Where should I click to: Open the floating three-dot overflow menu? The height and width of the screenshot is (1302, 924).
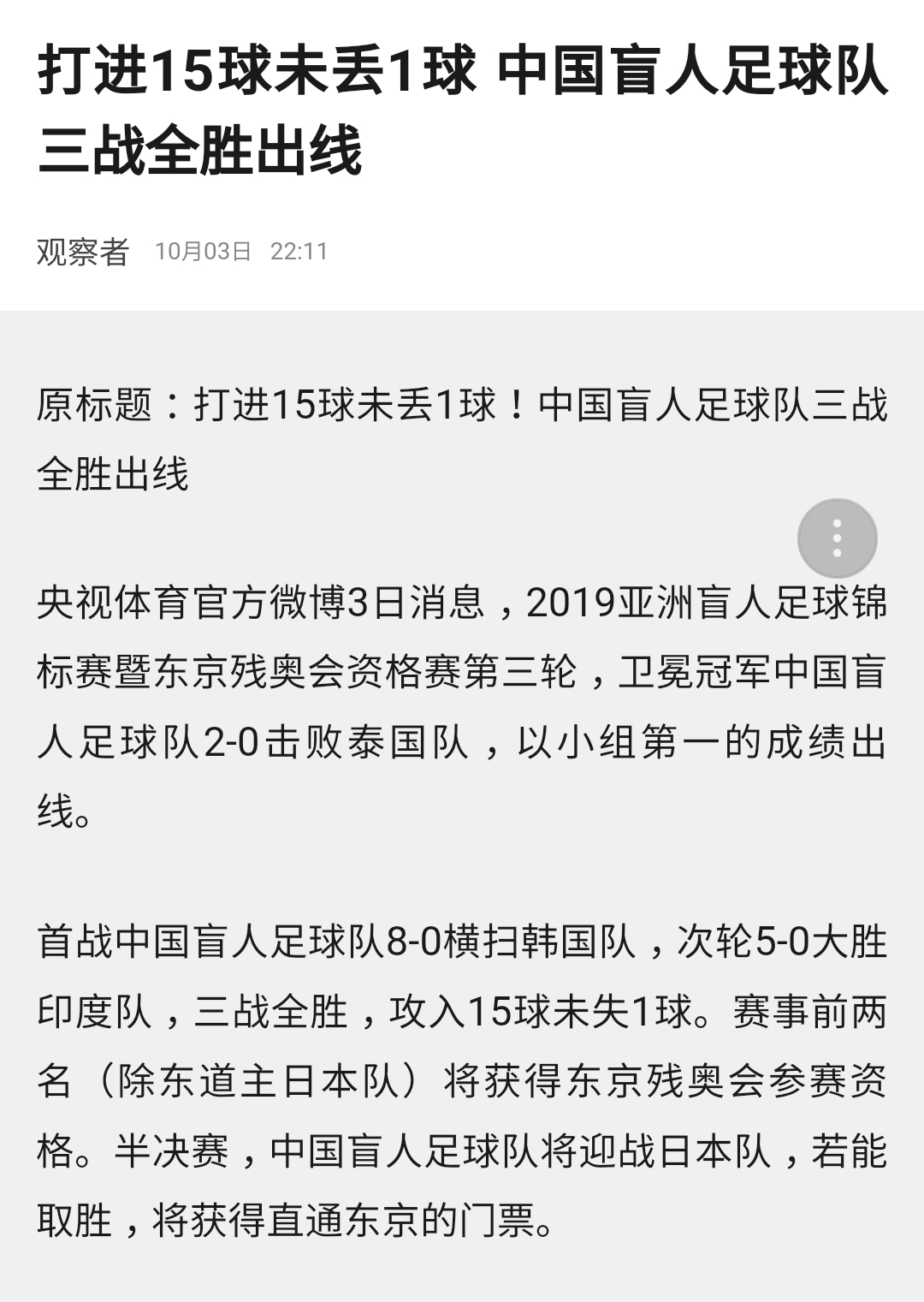[x=837, y=538]
